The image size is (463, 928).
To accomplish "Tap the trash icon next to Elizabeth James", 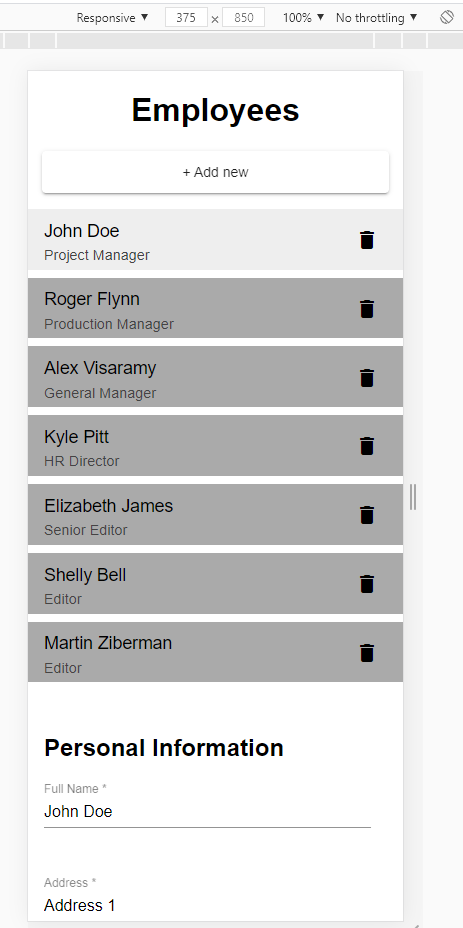I will (x=367, y=515).
